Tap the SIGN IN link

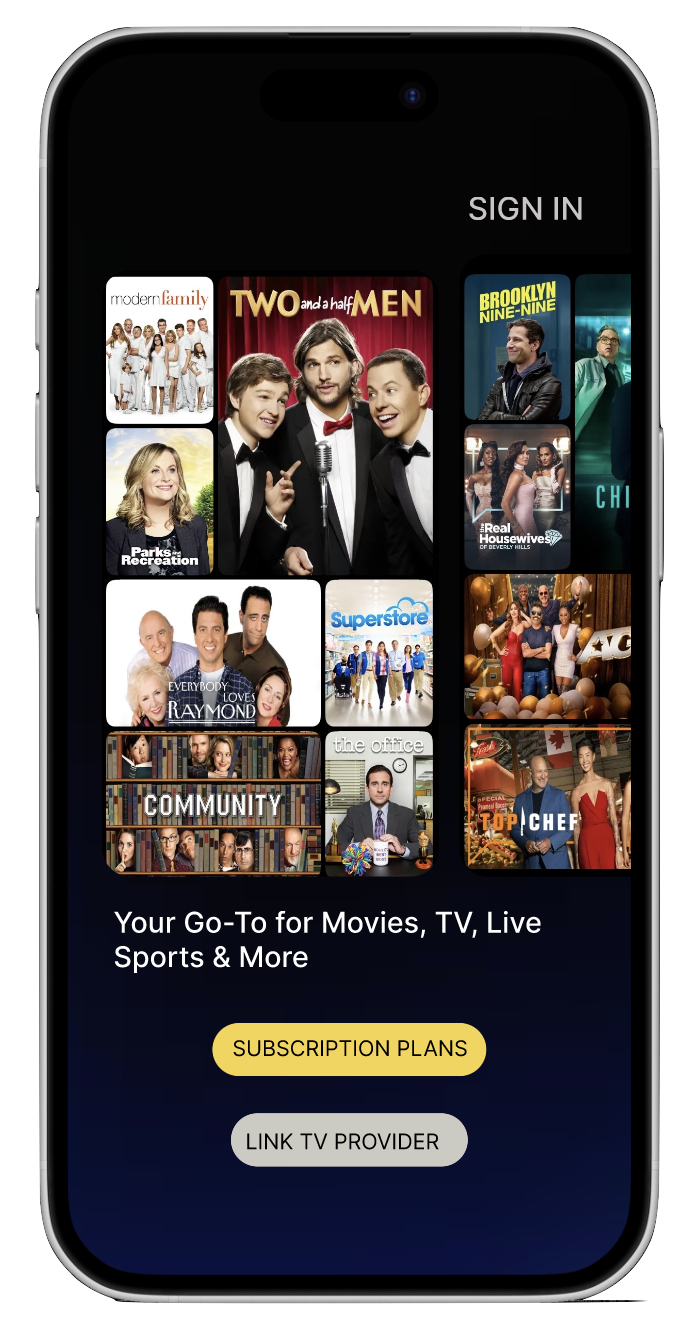coord(525,209)
